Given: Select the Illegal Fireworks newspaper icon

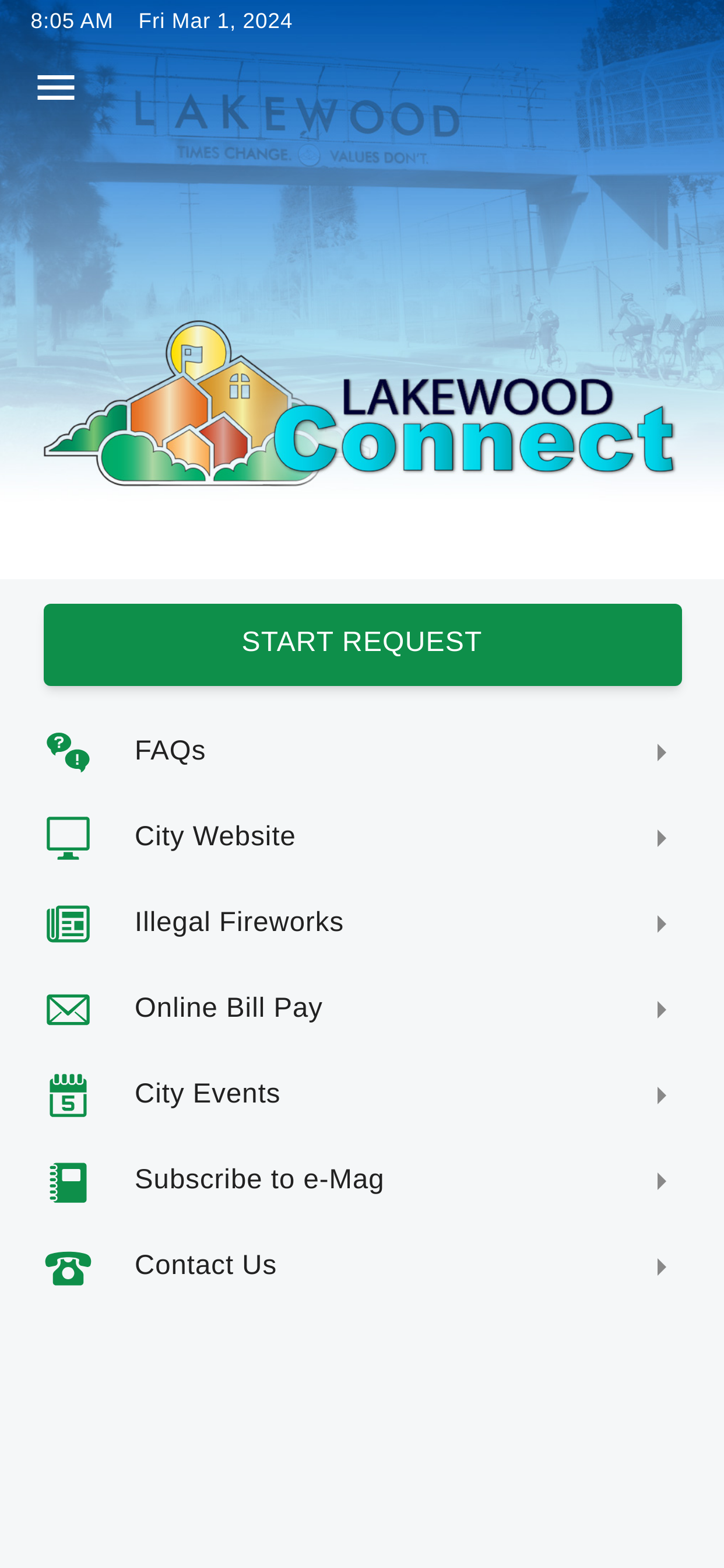Looking at the screenshot, I should [x=67, y=923].
